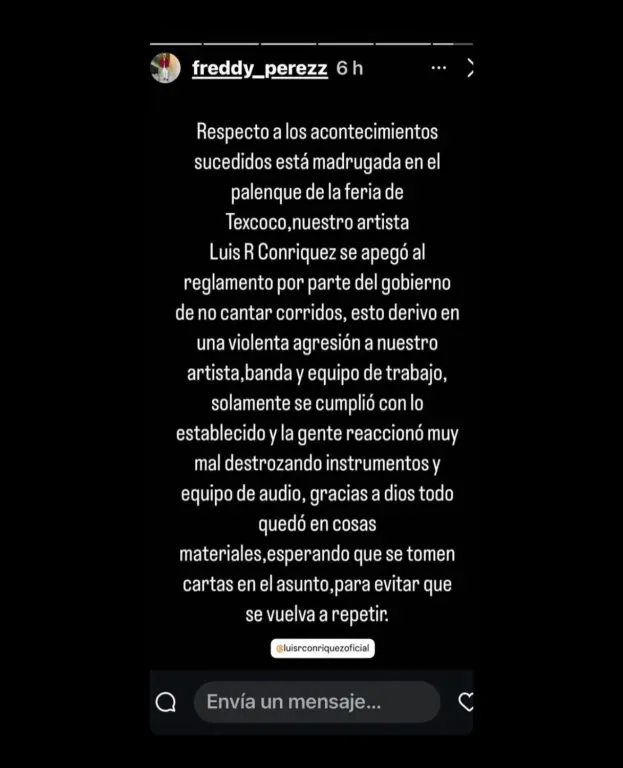Open the @luisrconriquezoficial mention sticker
The height and width of the screenshot is (768, 623).
click(x=322, y=648)
